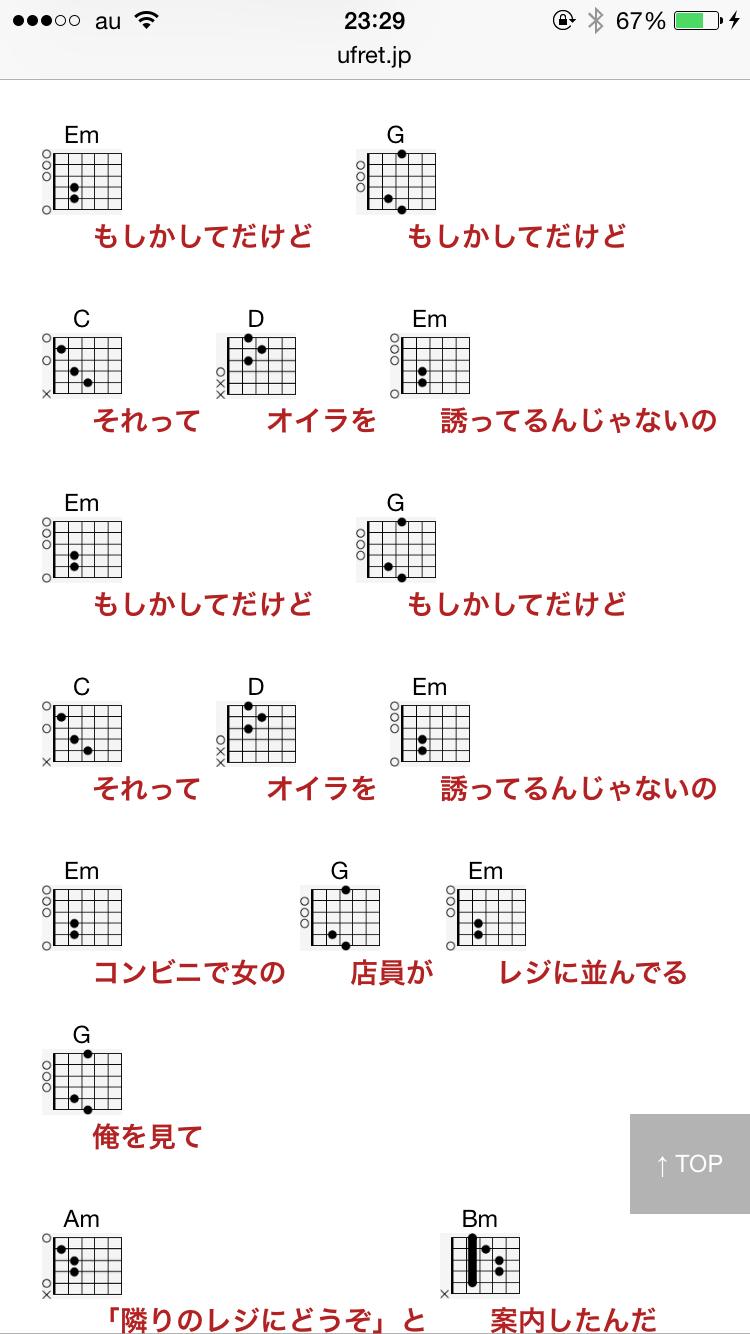Select the C chord diagram in row two
Image resolution: width=750 pixels, height=1334 pixels.
point(82,366)
